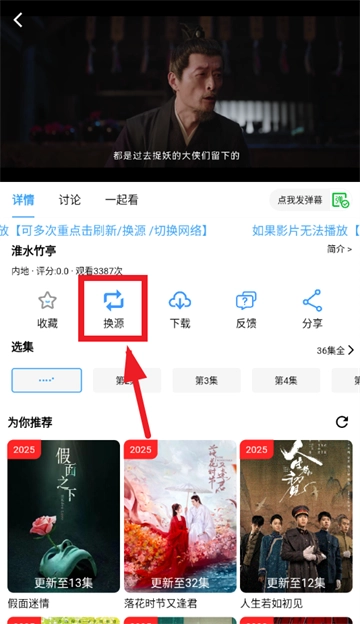Download the episode via 下载

180,310
